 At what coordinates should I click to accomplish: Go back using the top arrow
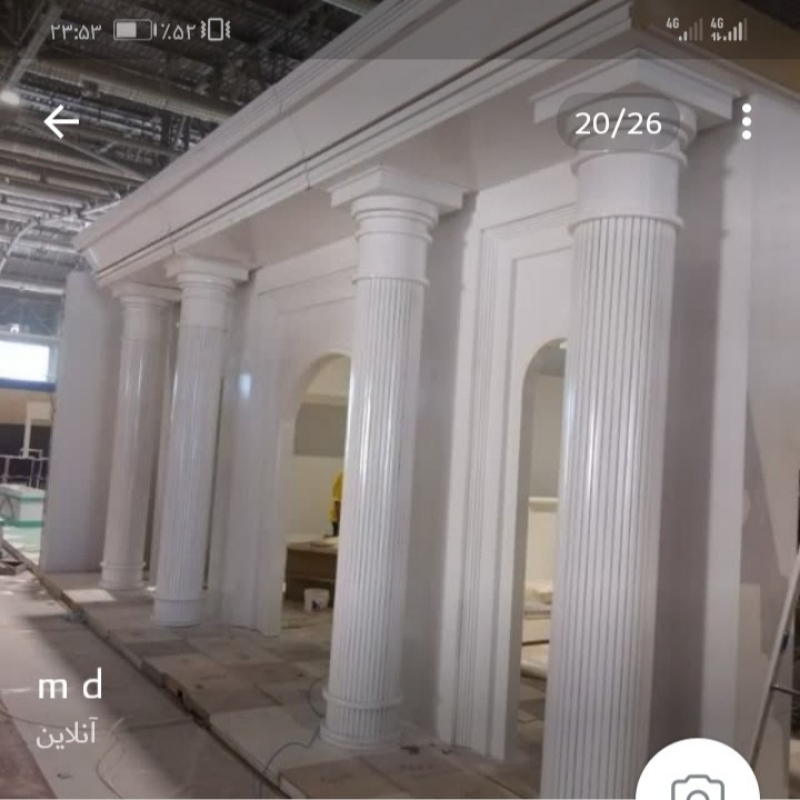[x=61, y=122]
